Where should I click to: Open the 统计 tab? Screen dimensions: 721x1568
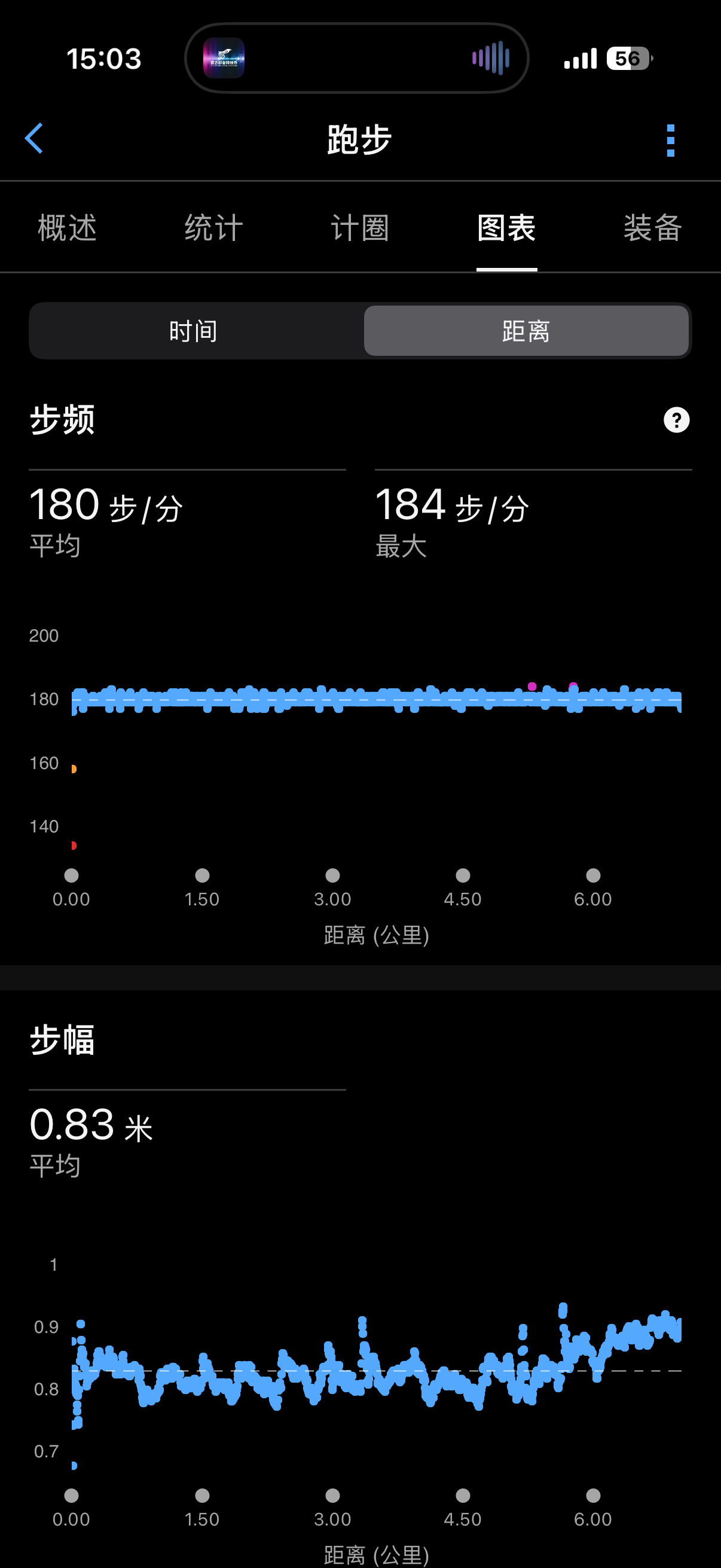tap(213, 228)
